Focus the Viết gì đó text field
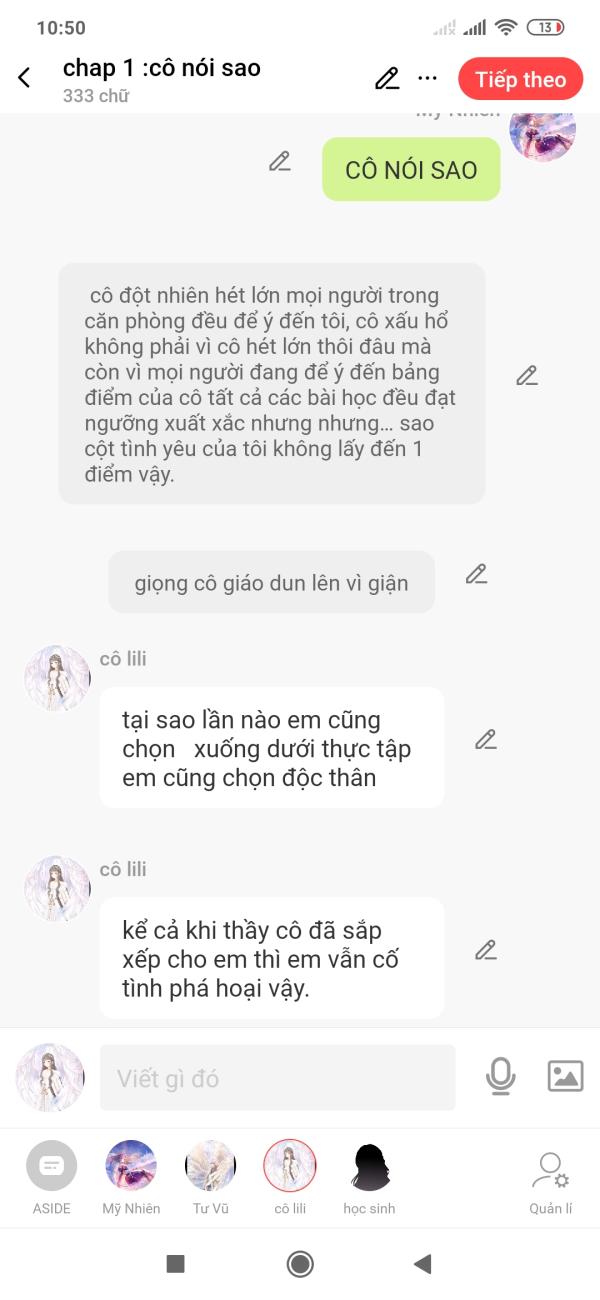Viewport: 600px width, 1300px height. [277, 1078]
